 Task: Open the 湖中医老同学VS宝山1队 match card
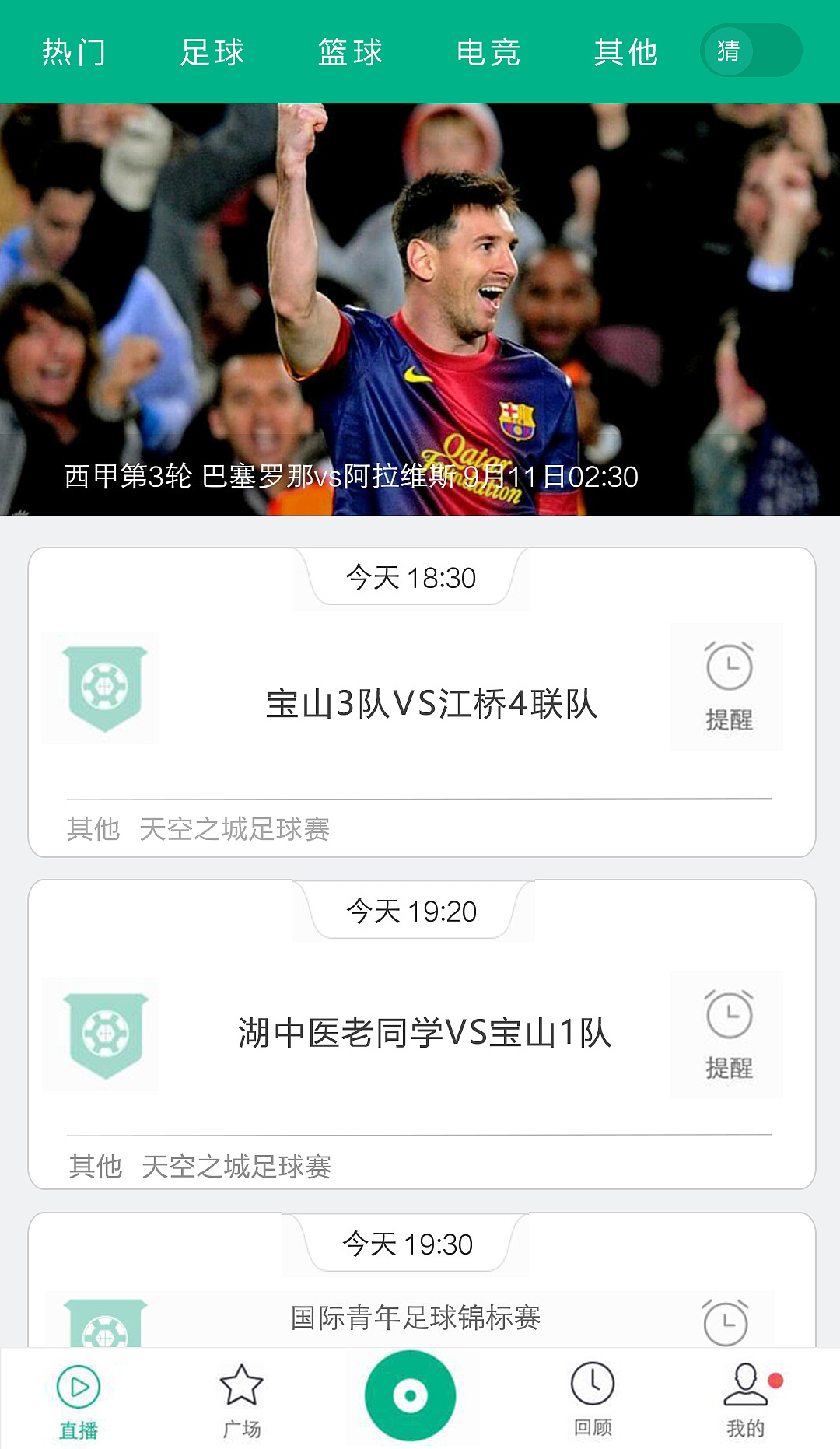425,1033
